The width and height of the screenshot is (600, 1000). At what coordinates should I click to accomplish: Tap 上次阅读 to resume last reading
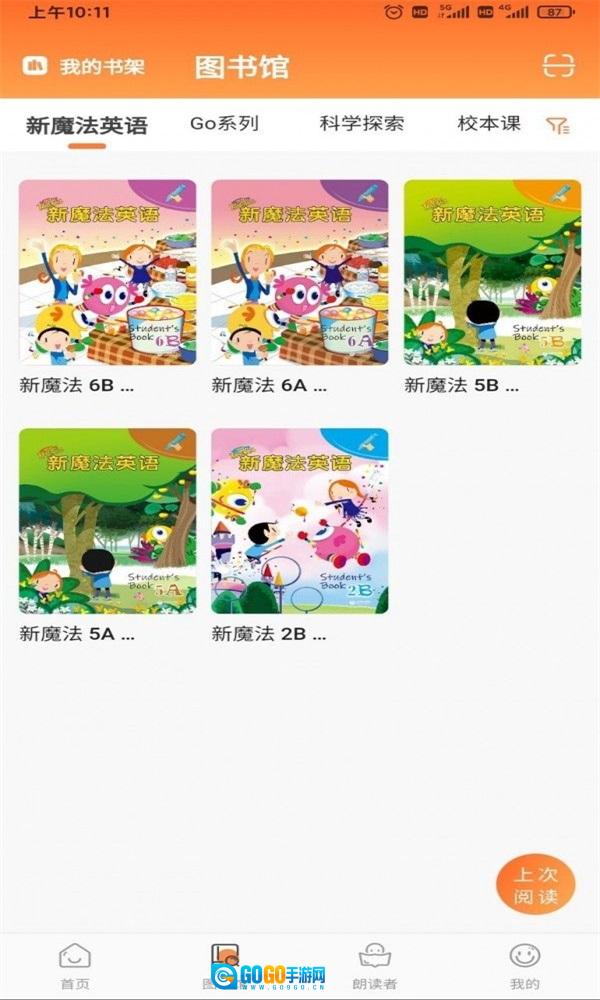point(536,884)
